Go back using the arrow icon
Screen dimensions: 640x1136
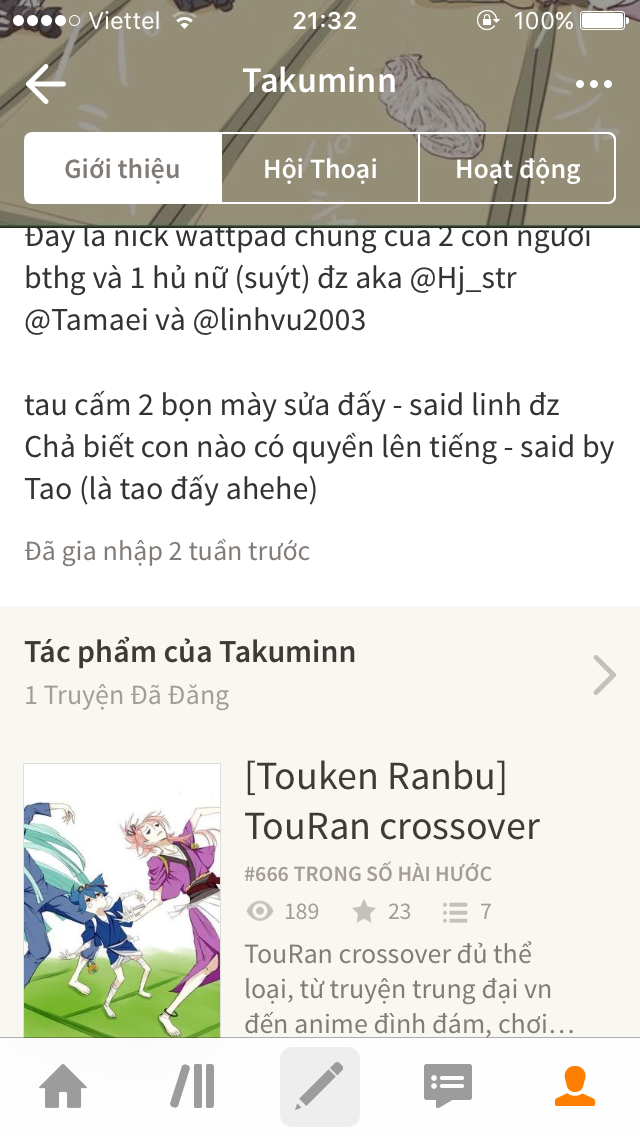pos(45,84)
